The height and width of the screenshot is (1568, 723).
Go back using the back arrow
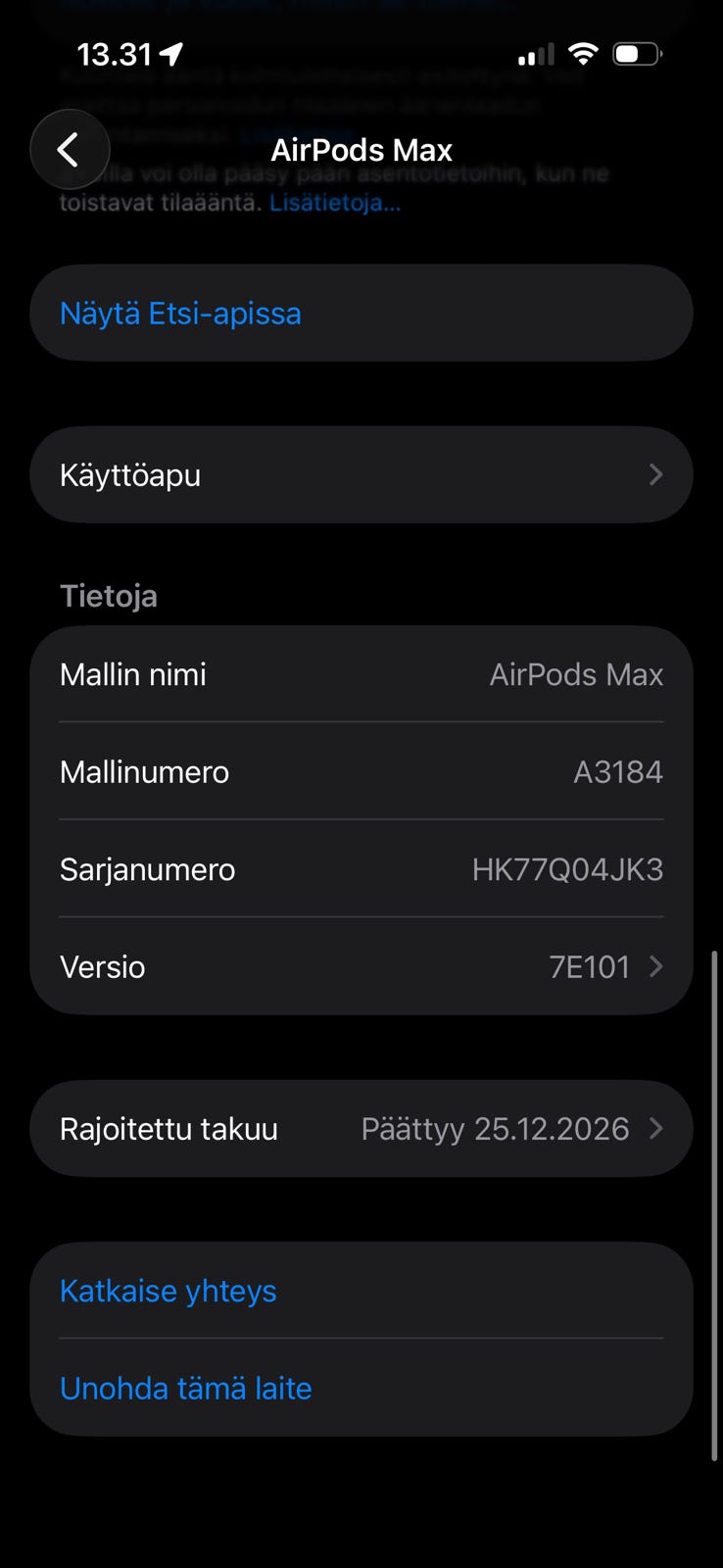point(70,150)
